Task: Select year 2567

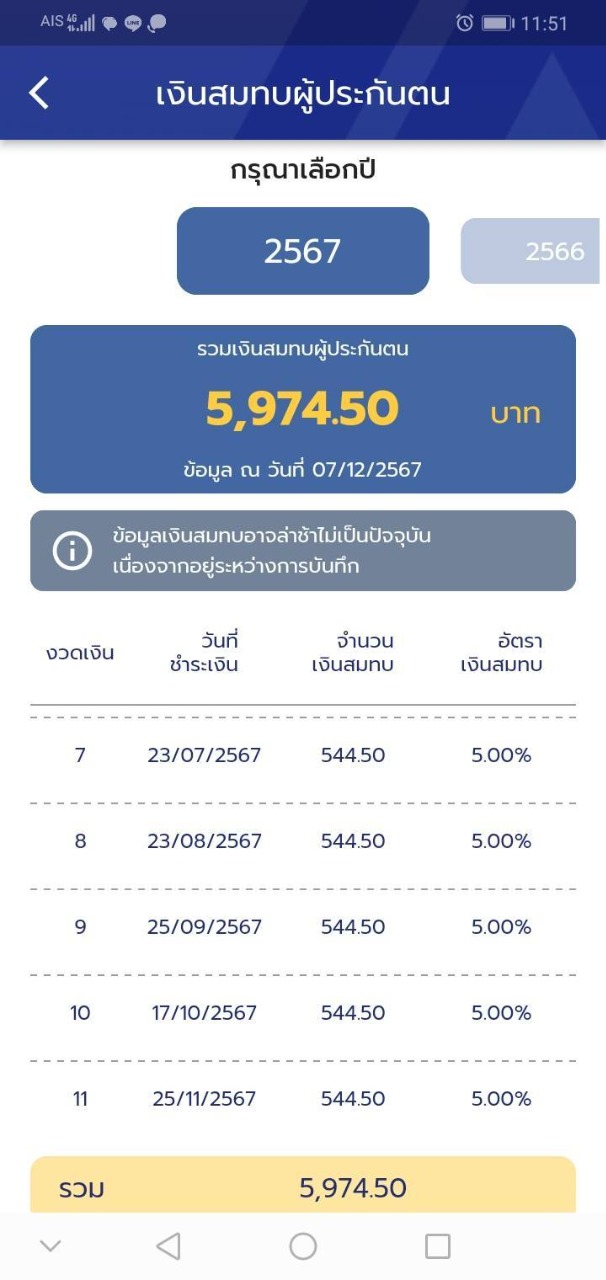Action: tap(302, 251)
